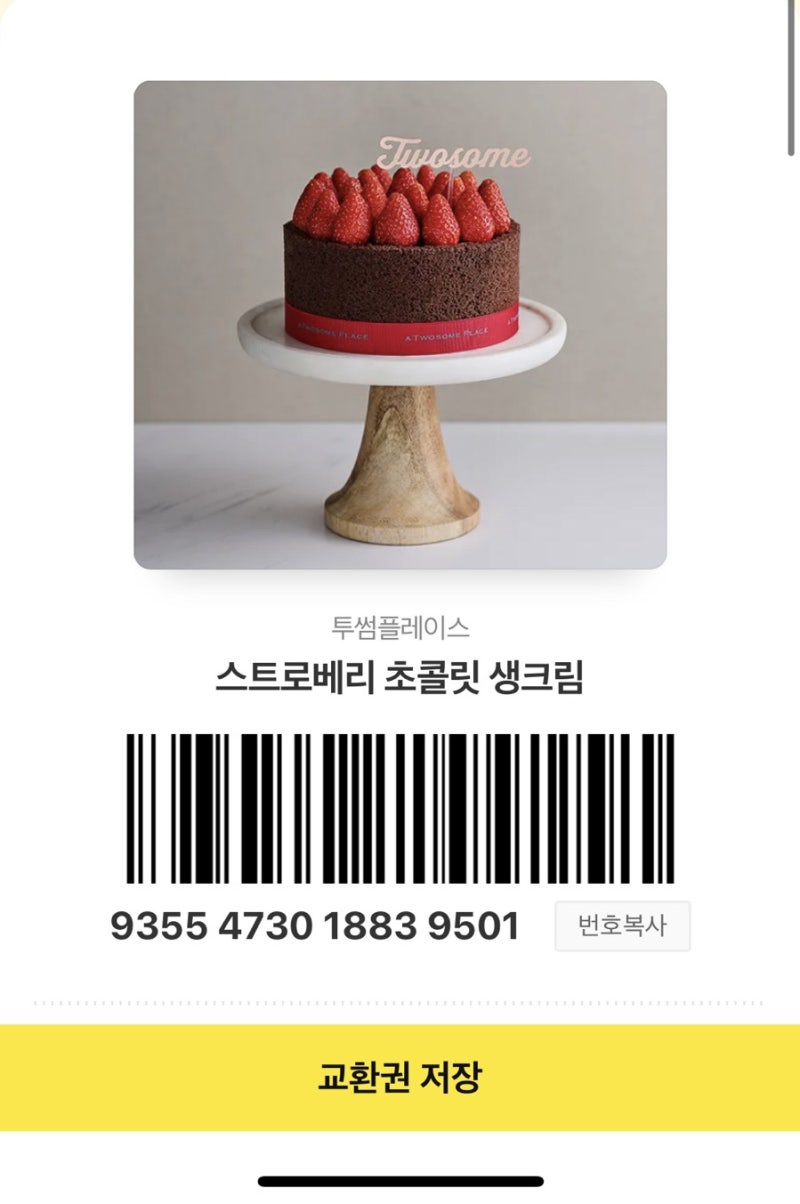
Task: Copy the barcode number with 번호복사
Action: coord(622,926)
